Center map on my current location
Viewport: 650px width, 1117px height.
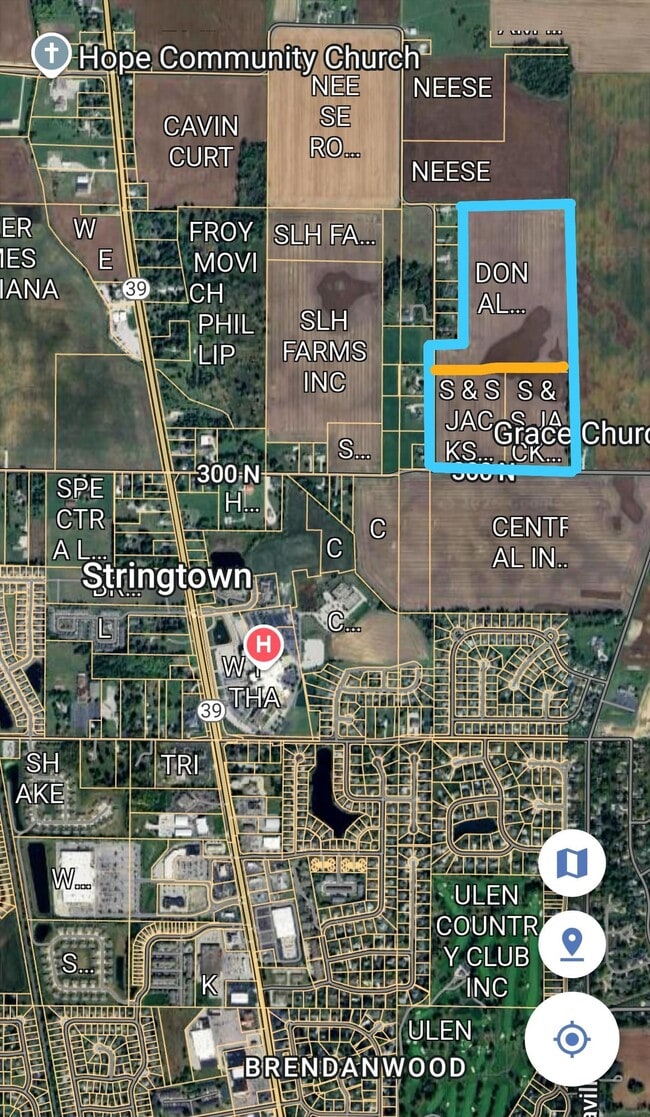[x=572, y=1039]
